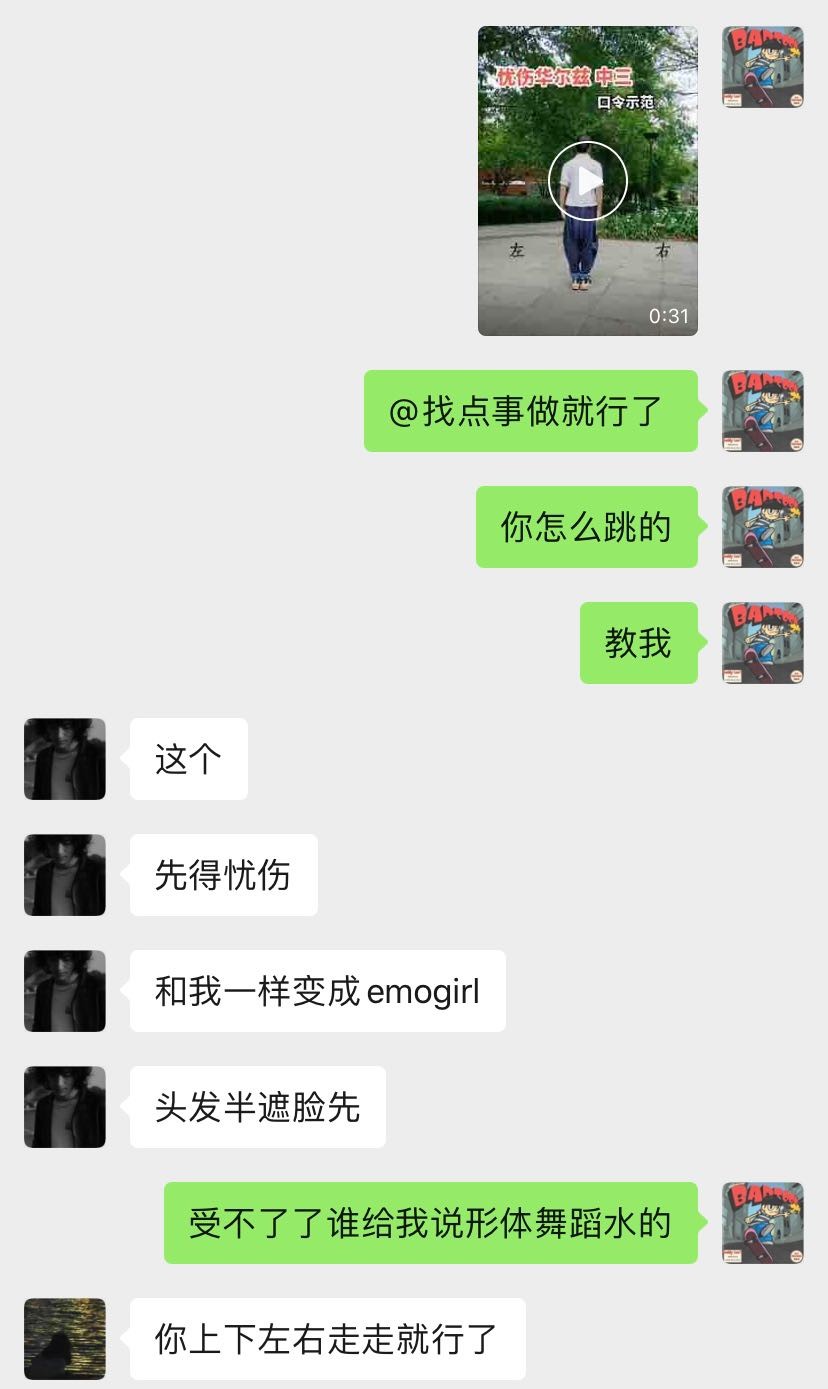Open avatar beside "和我一样变成 emogirl"
The height and width of the screenshot is (1389, 828).
65,991
